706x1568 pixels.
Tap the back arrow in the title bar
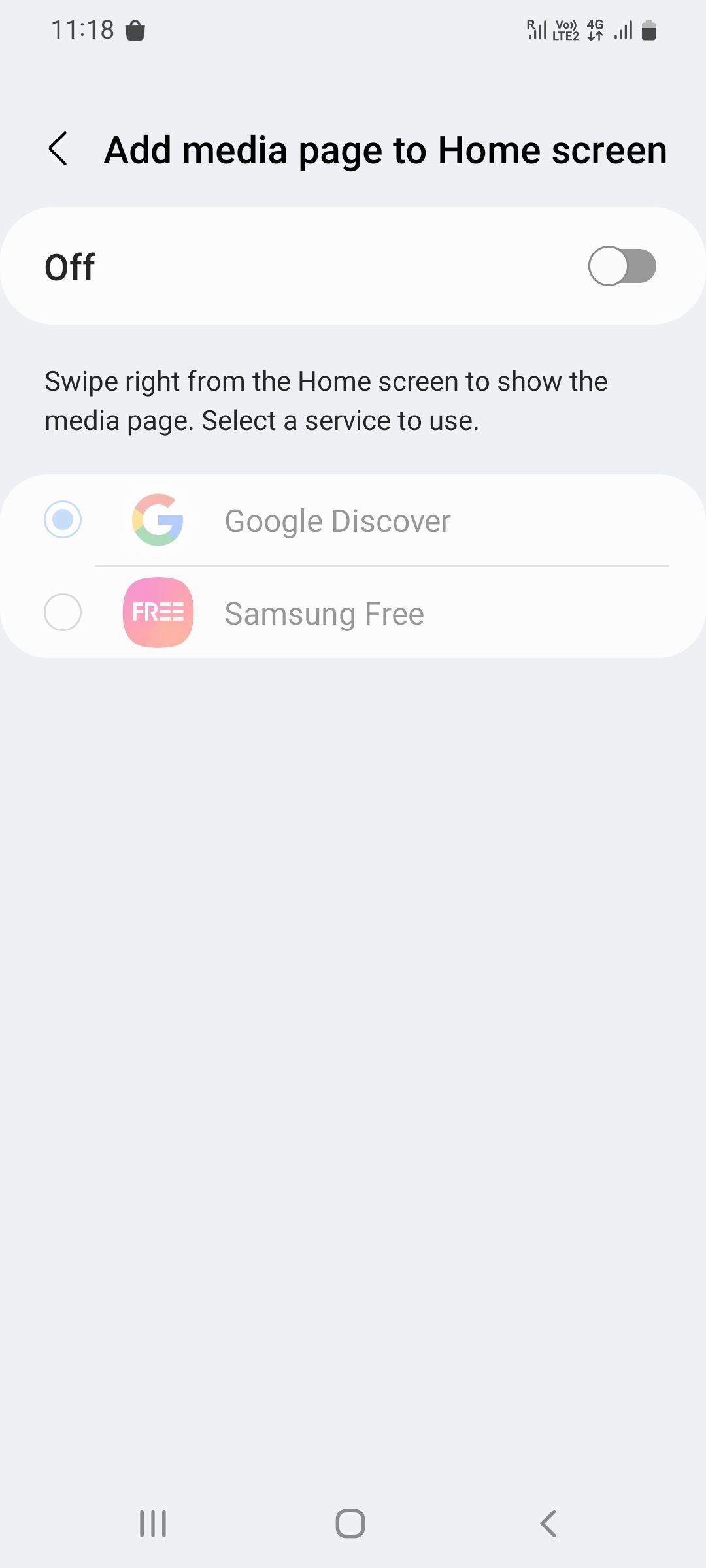tap(59, 149)
